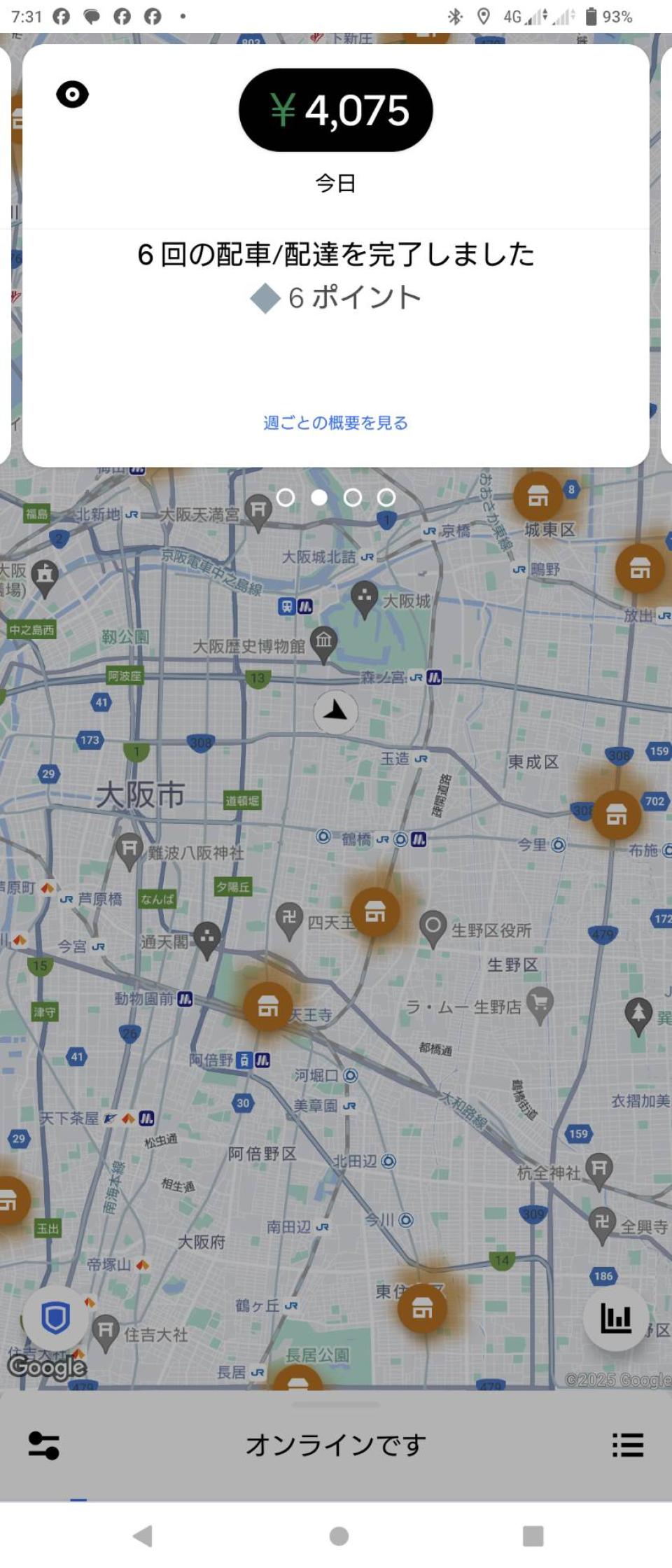Tap the オンラインです status bar
This screenshot has width=672, height=1568.
[x=335, y=1445]
